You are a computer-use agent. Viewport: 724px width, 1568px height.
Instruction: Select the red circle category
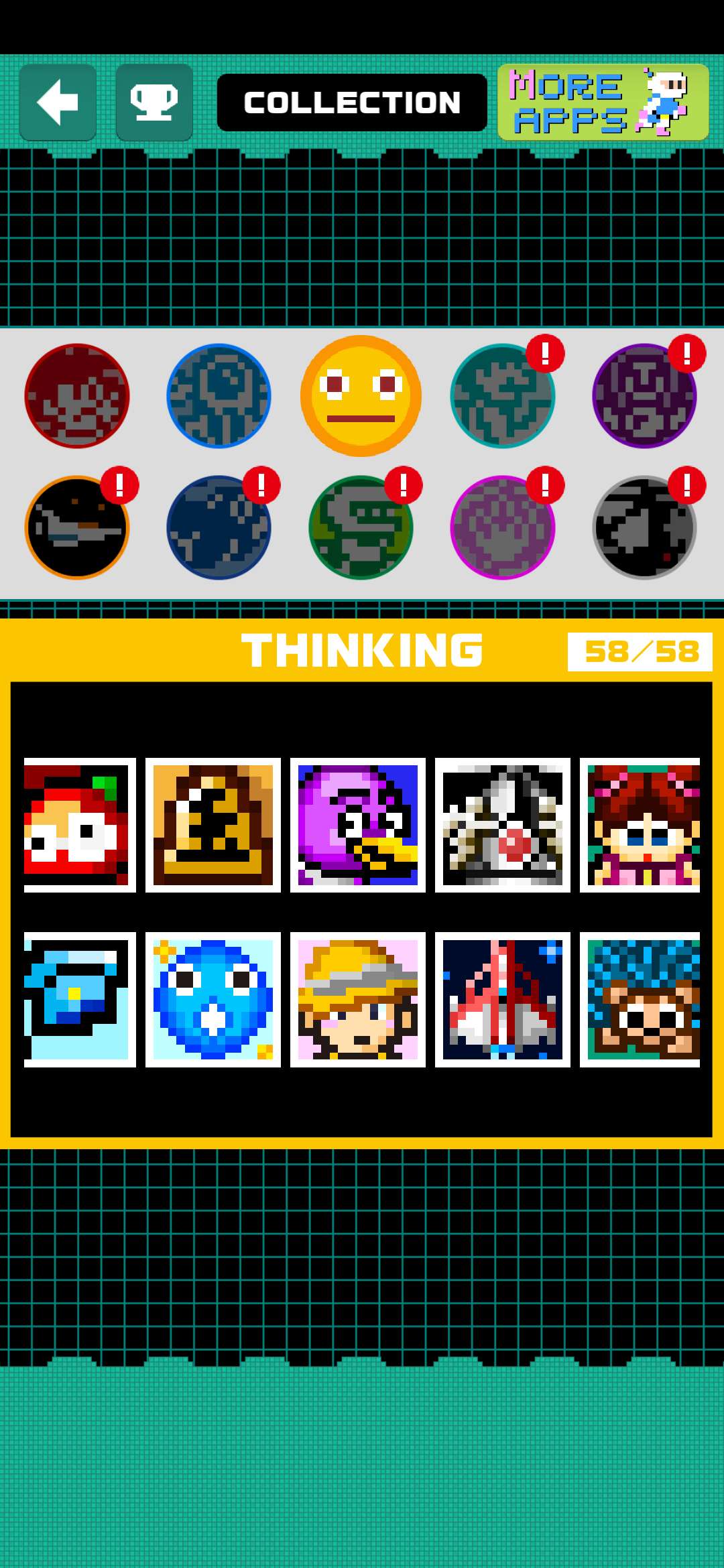pos(76,396)
